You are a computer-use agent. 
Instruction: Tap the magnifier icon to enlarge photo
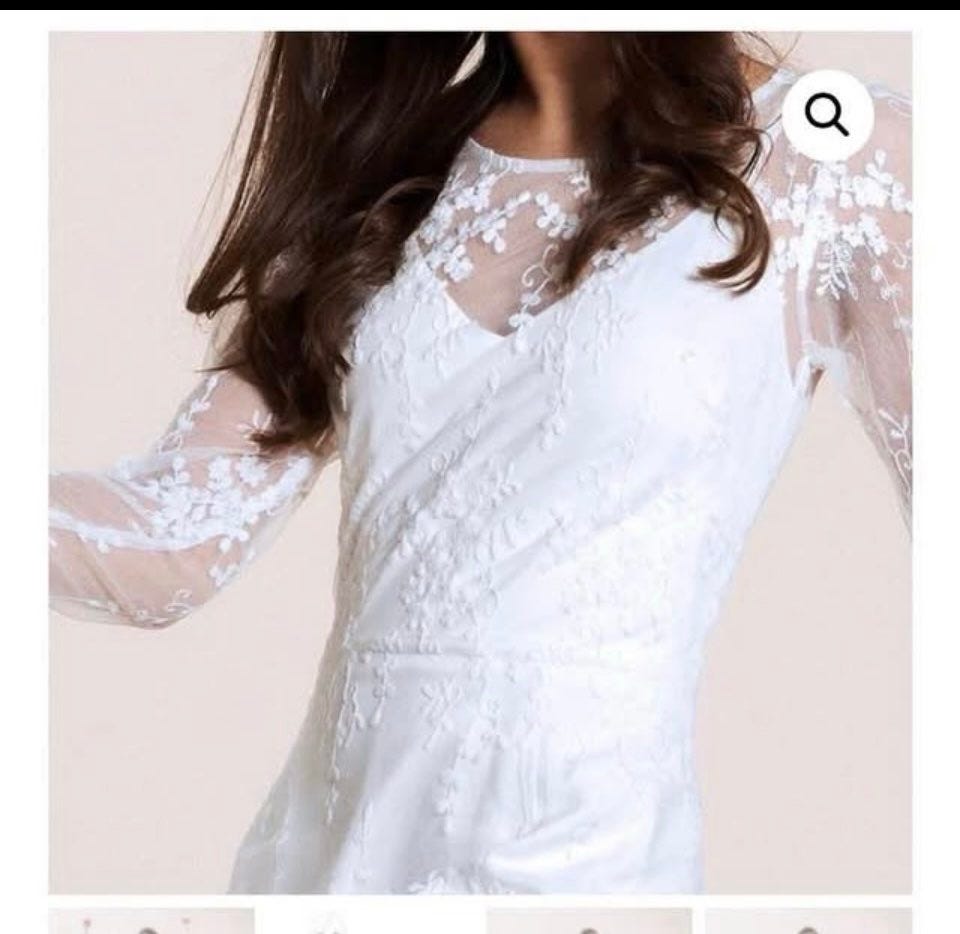(x=827, y=116)
